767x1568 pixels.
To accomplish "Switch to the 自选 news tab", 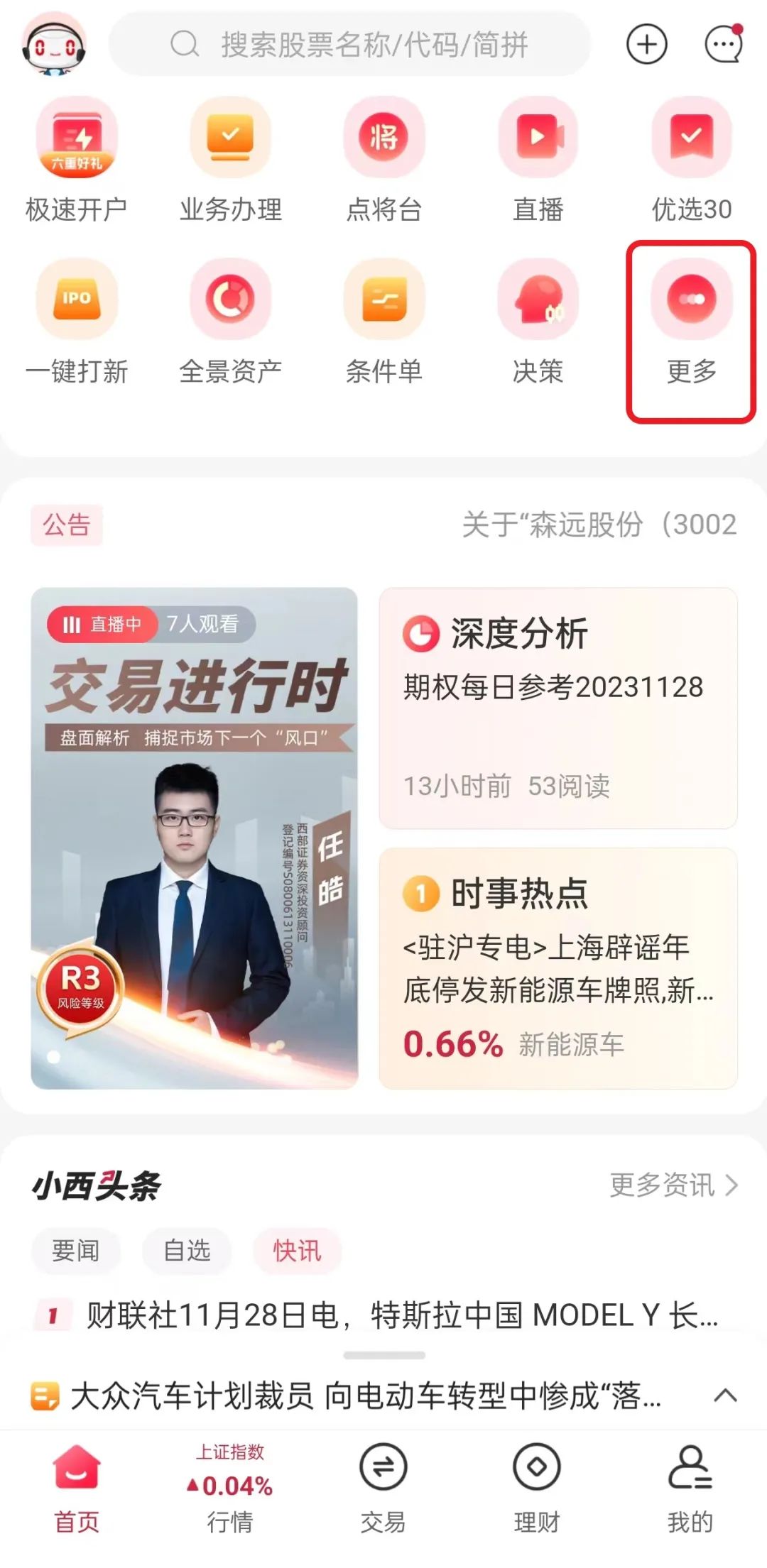I will [187, 1250].
